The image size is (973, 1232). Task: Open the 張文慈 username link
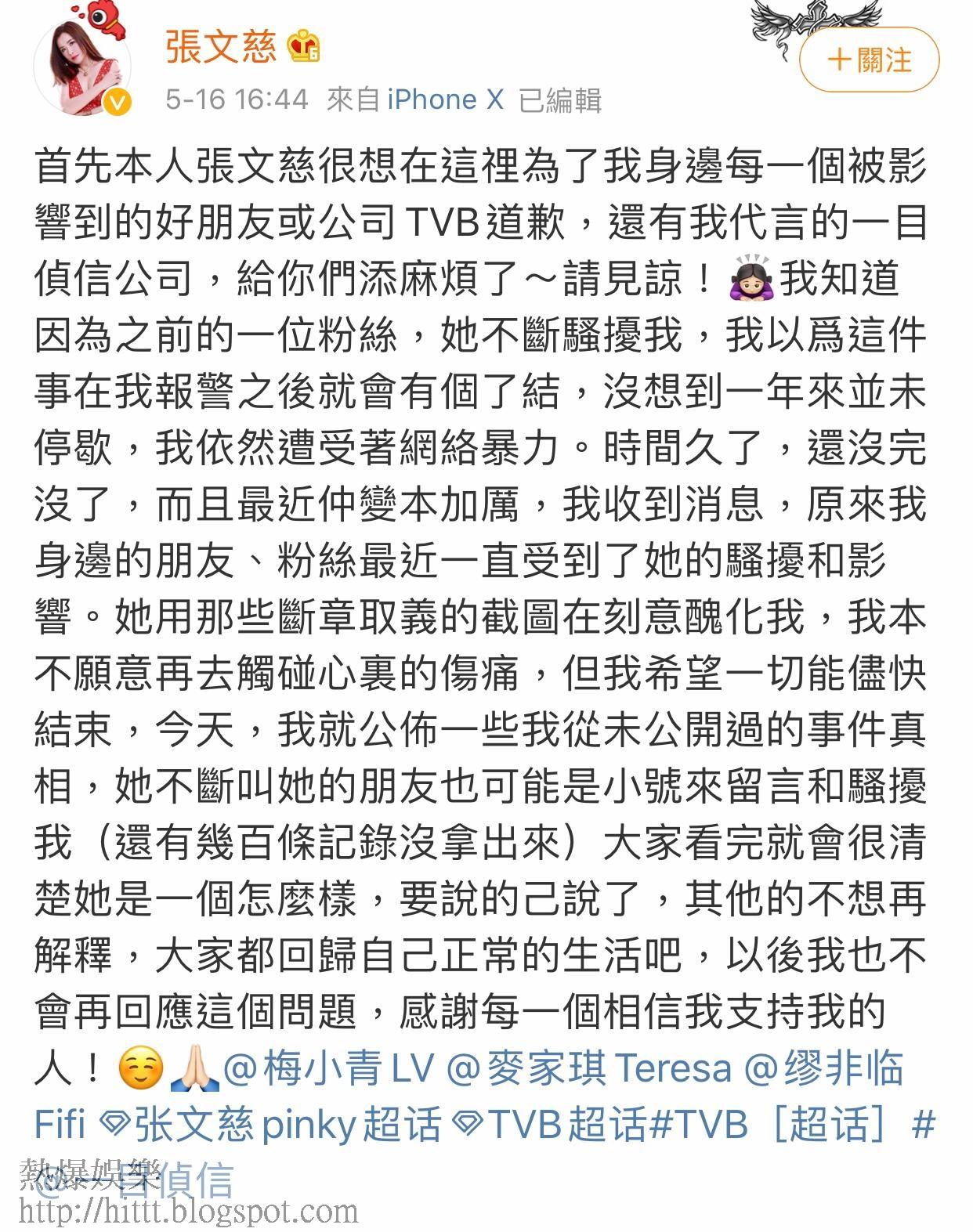click(x=220, y=47)
